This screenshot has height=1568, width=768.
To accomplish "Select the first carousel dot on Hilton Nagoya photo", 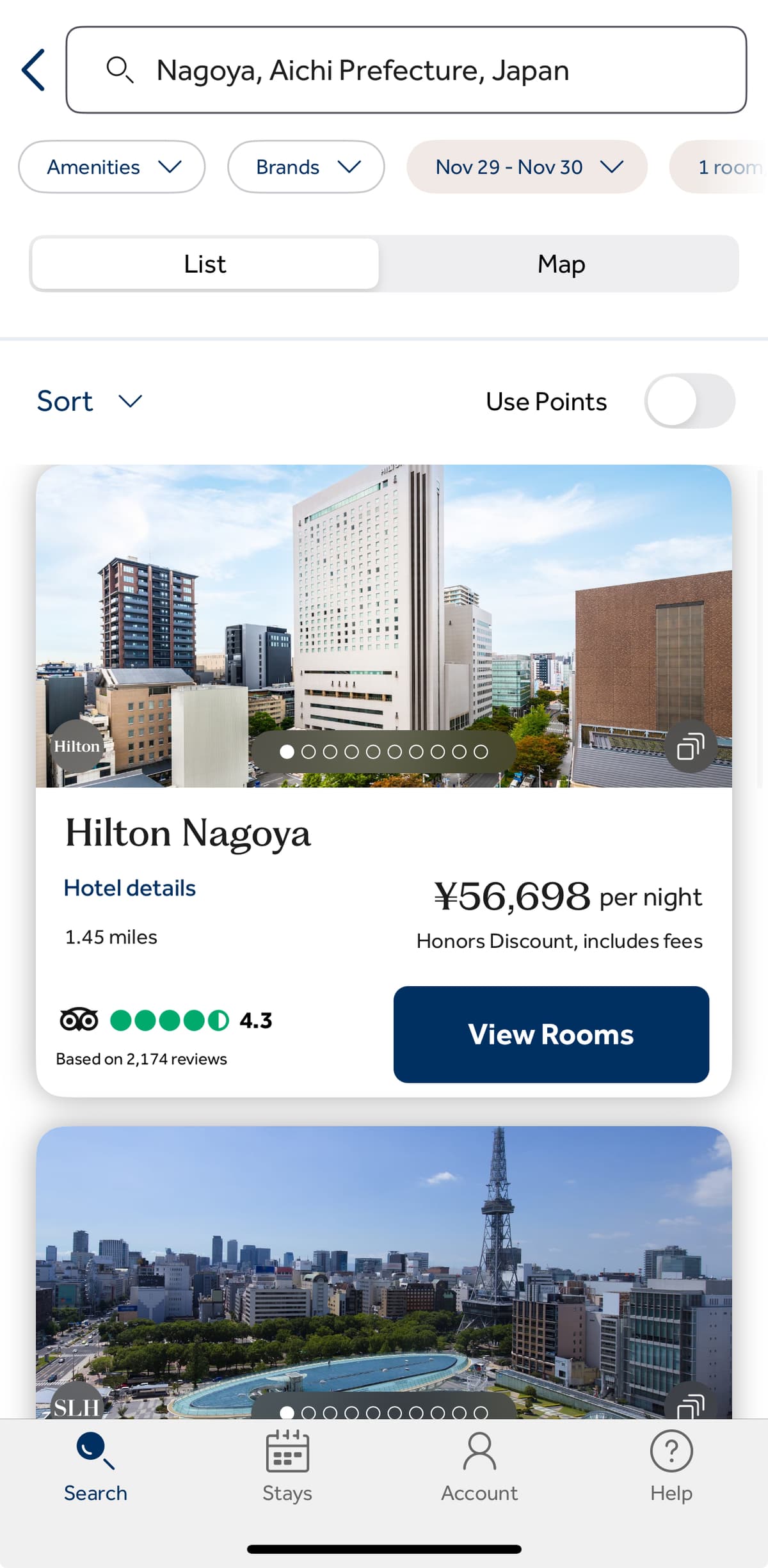I will tap(288, 751).
